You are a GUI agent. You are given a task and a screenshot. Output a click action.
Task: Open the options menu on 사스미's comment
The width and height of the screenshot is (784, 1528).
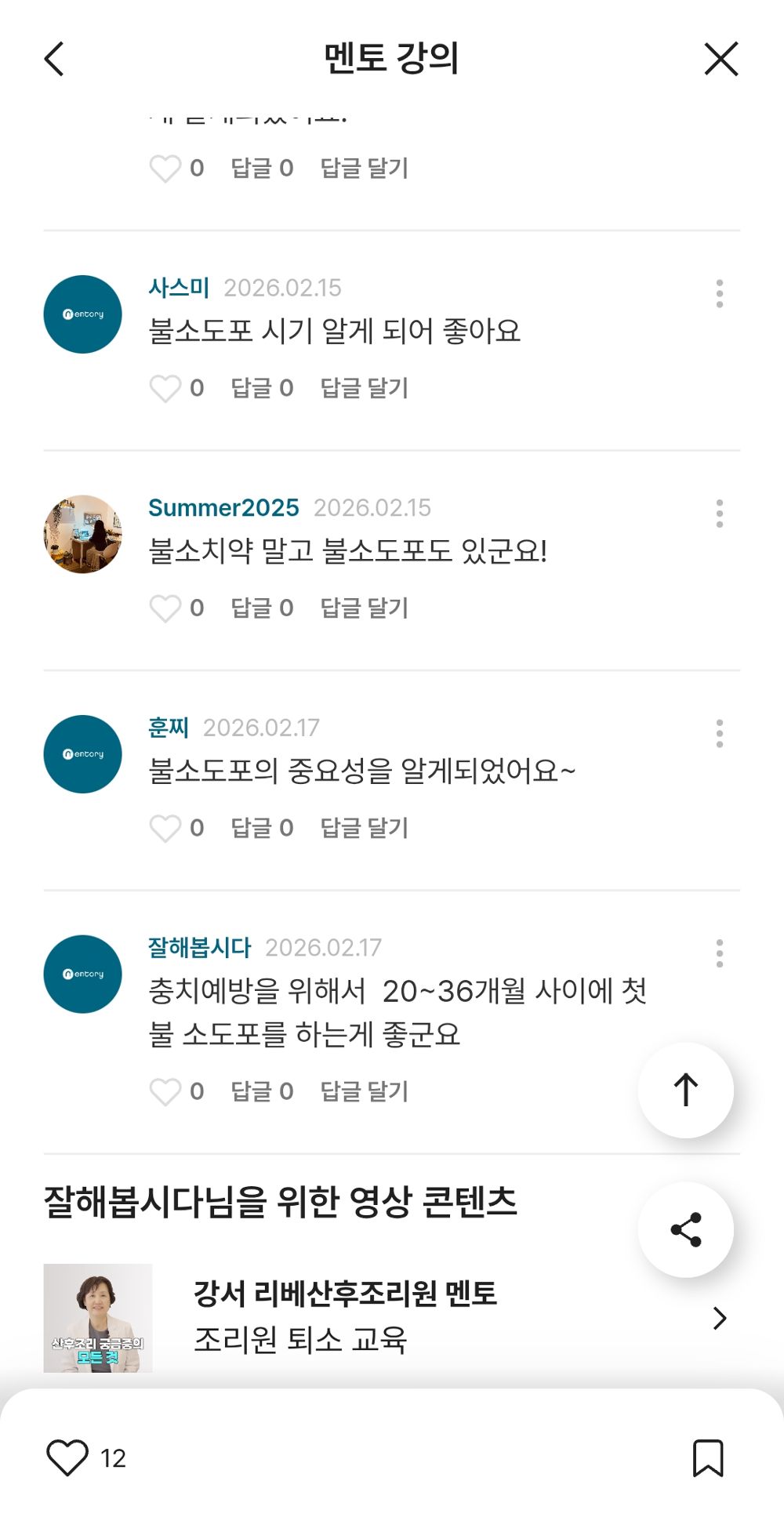(719, 296)
